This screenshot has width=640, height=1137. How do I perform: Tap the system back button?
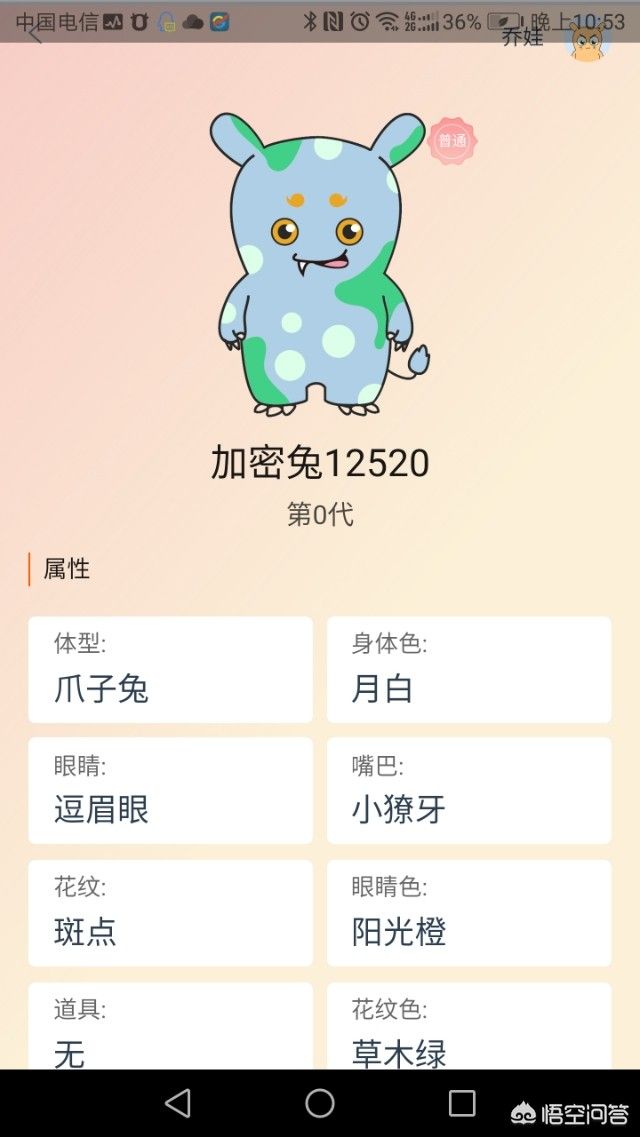click(178, 1103)
